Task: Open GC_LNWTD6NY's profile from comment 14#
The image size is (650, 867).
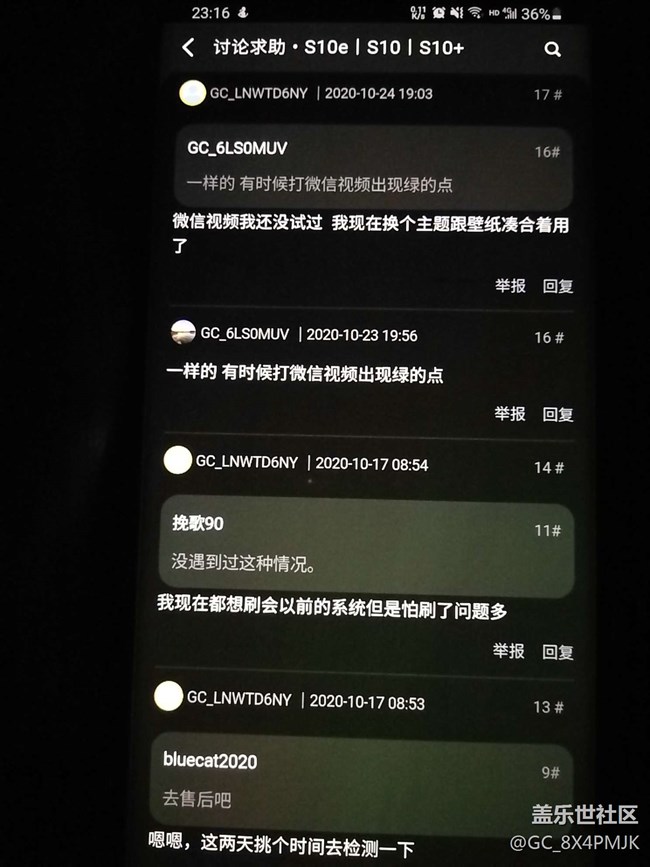Action: (x=246, y=462)
